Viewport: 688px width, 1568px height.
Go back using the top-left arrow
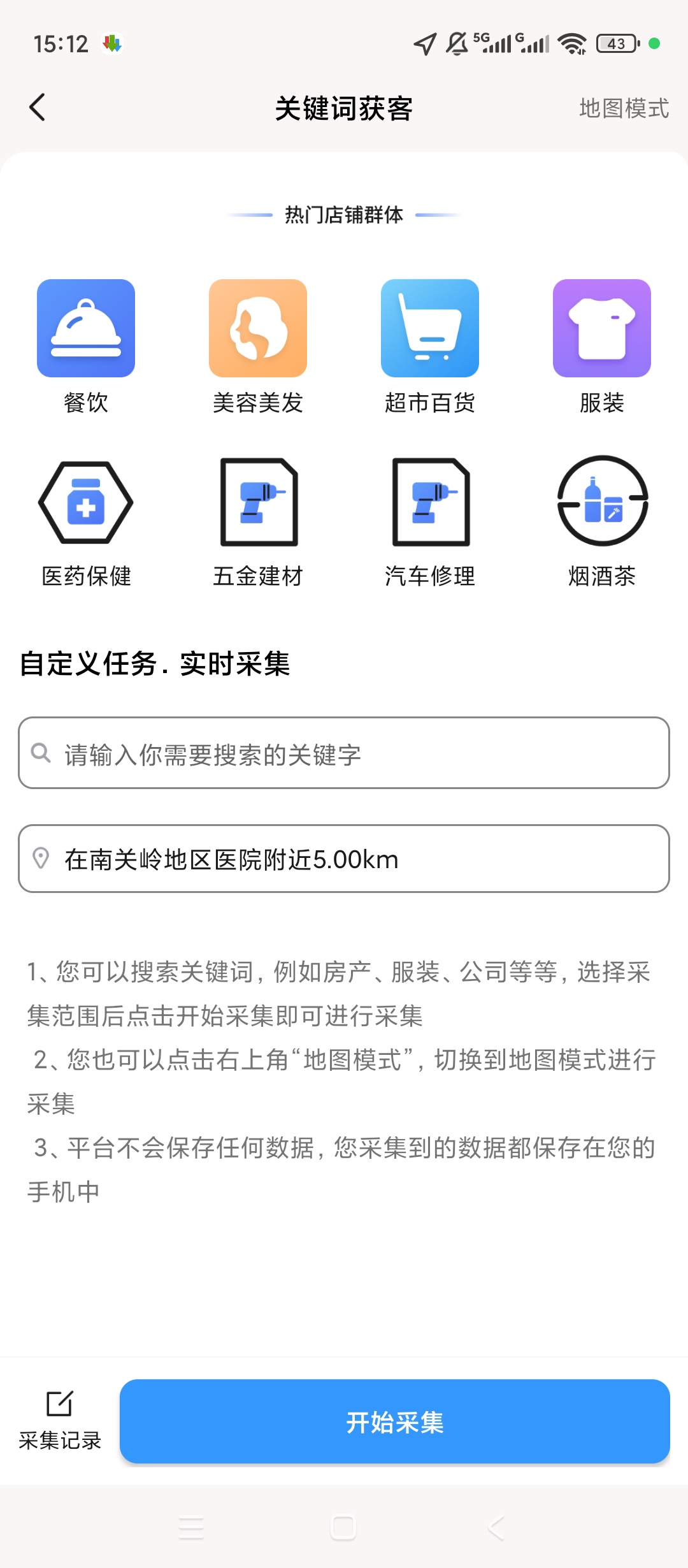tap(38, 108)
